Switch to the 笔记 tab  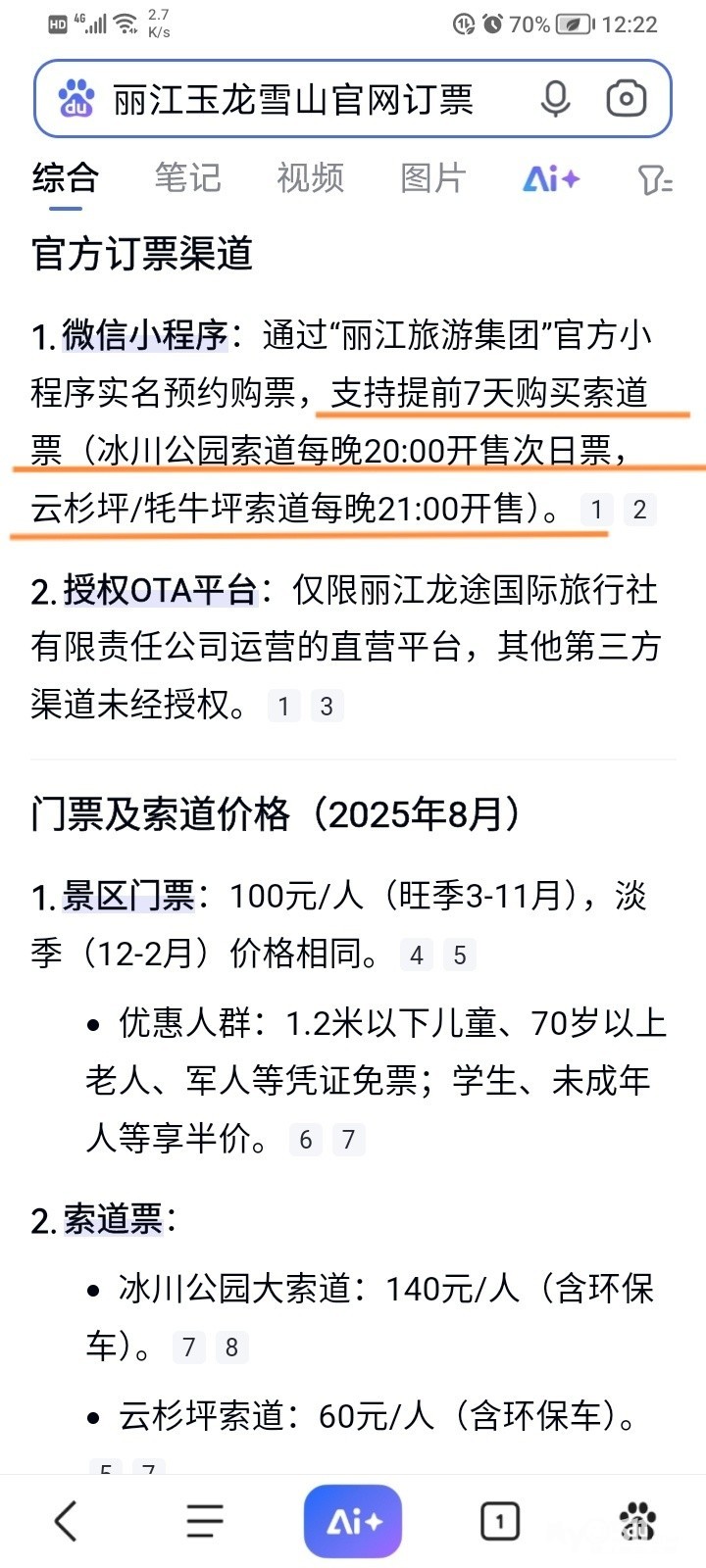click(187, 178)
